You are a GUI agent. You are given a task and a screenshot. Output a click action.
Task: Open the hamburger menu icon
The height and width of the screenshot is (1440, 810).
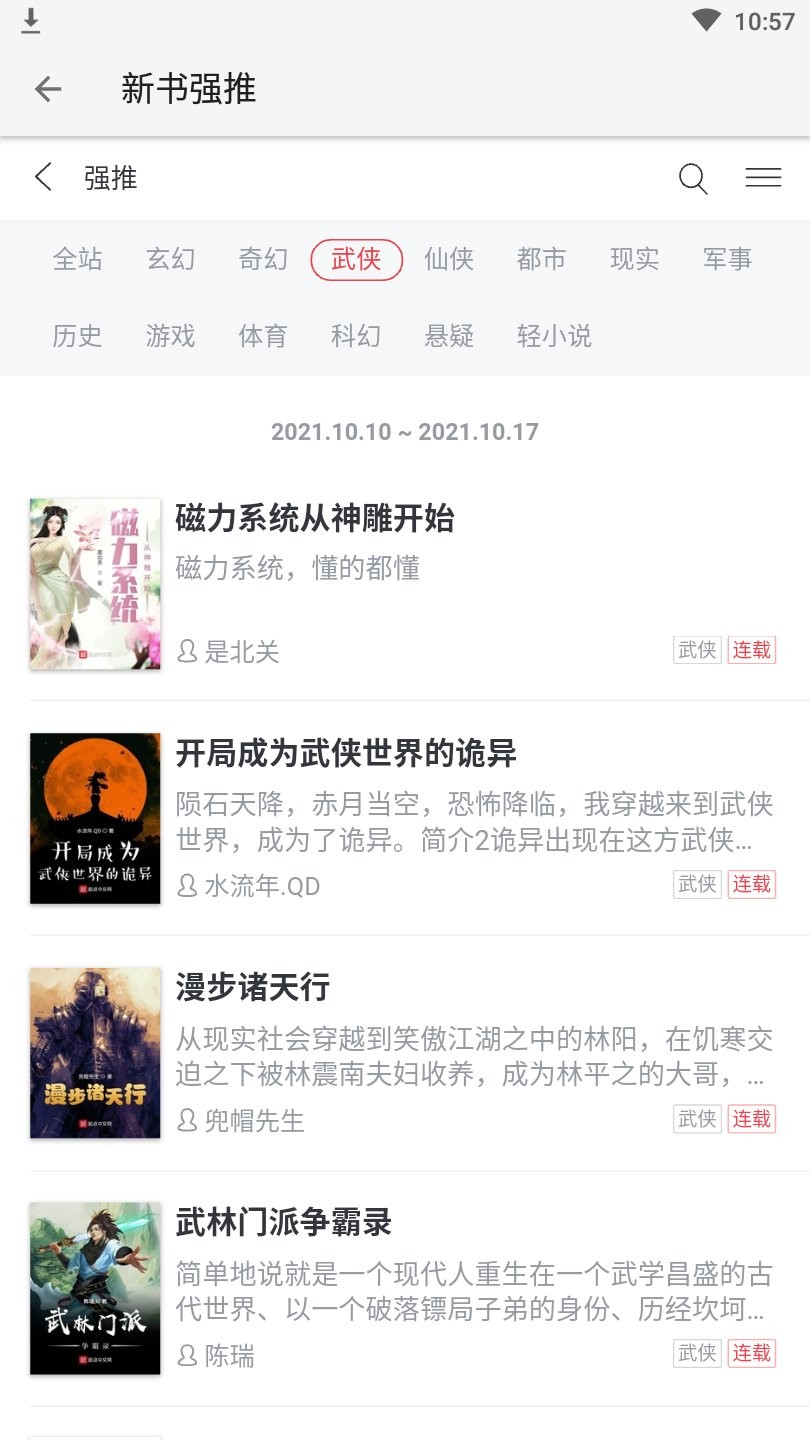tap(763, 178)
